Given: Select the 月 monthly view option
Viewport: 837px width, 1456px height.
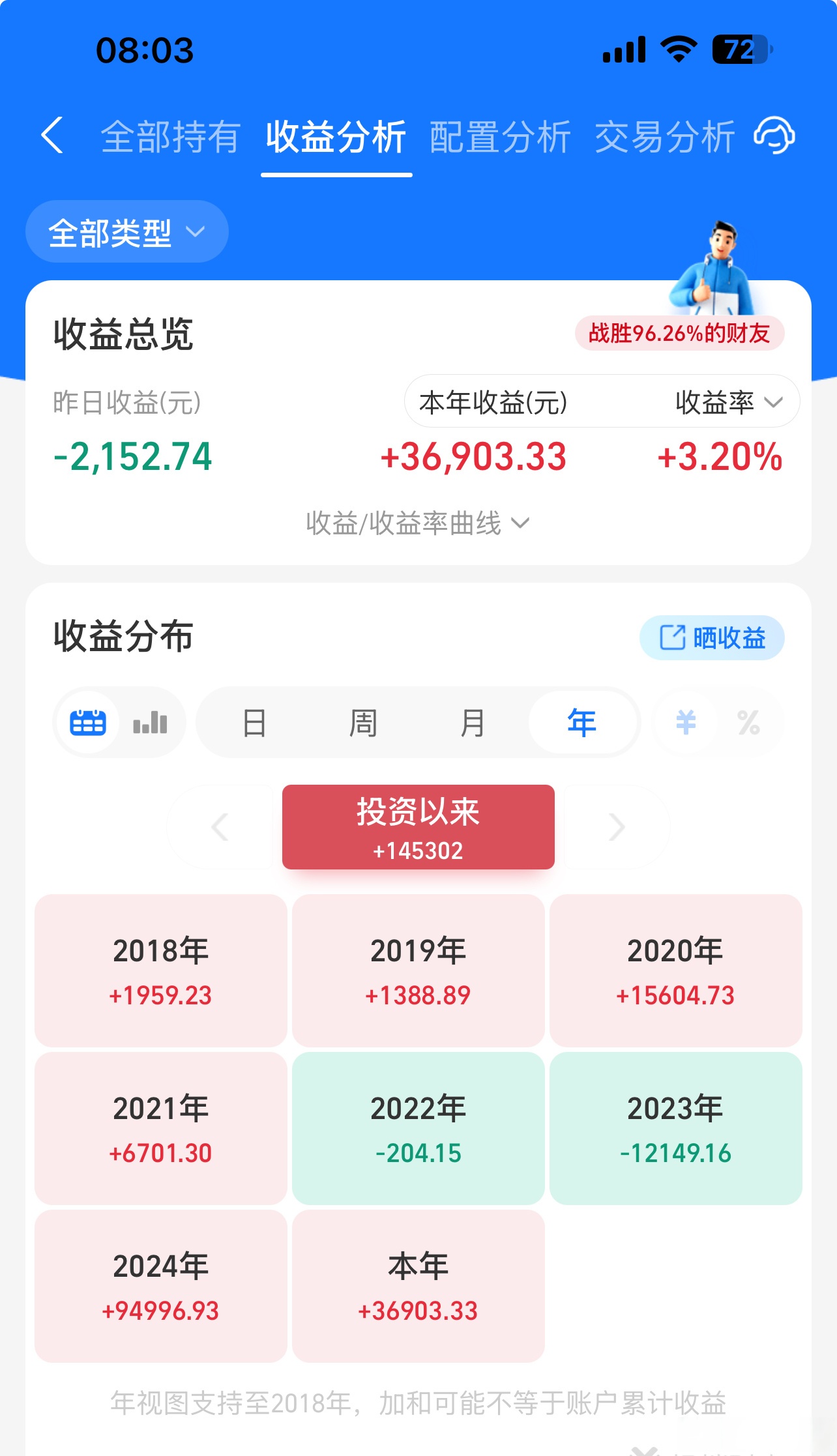Looking at the screenshot, I should [473, 722].
